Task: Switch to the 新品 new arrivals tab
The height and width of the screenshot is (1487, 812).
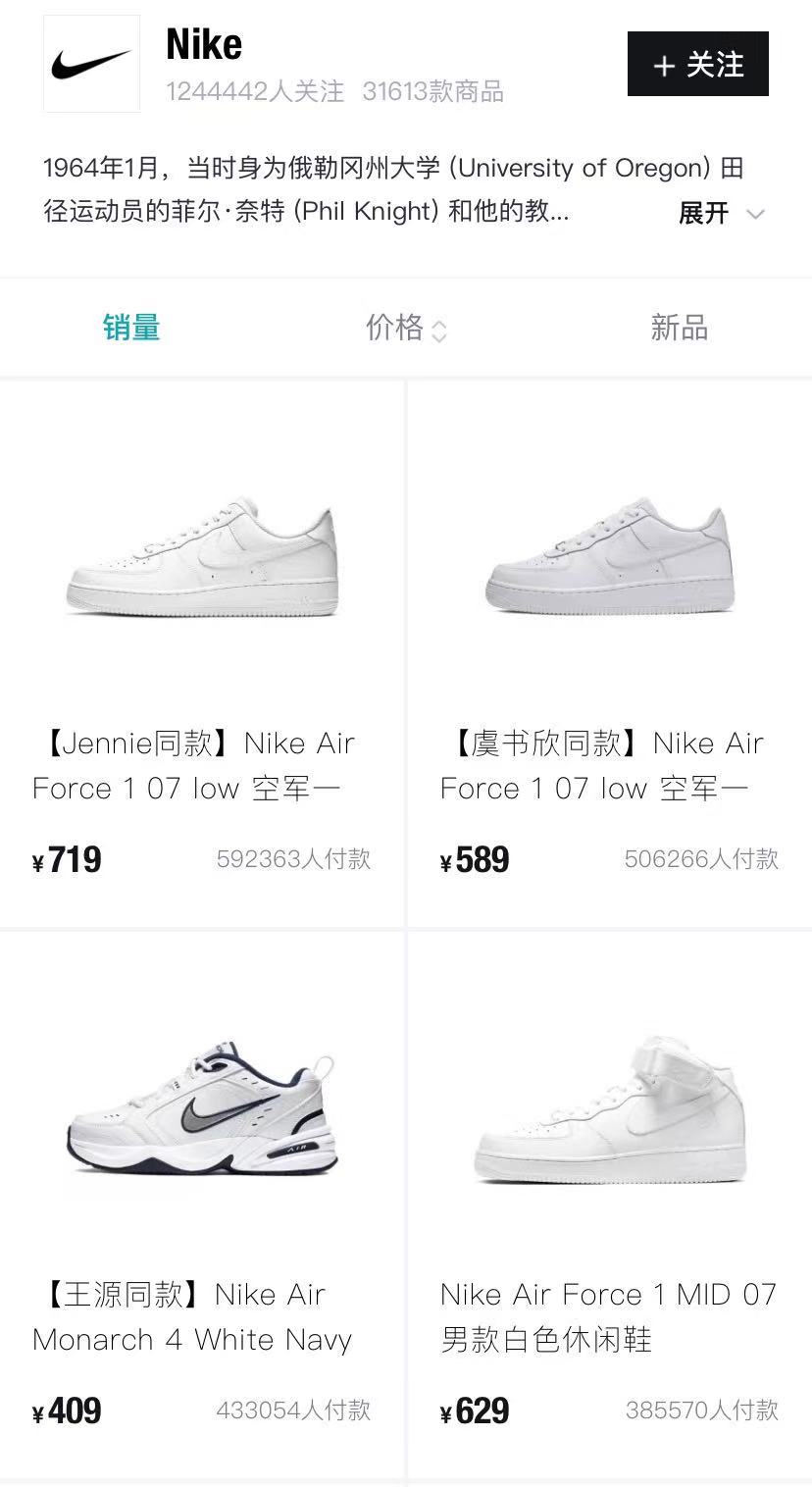Action: (679, 328)
